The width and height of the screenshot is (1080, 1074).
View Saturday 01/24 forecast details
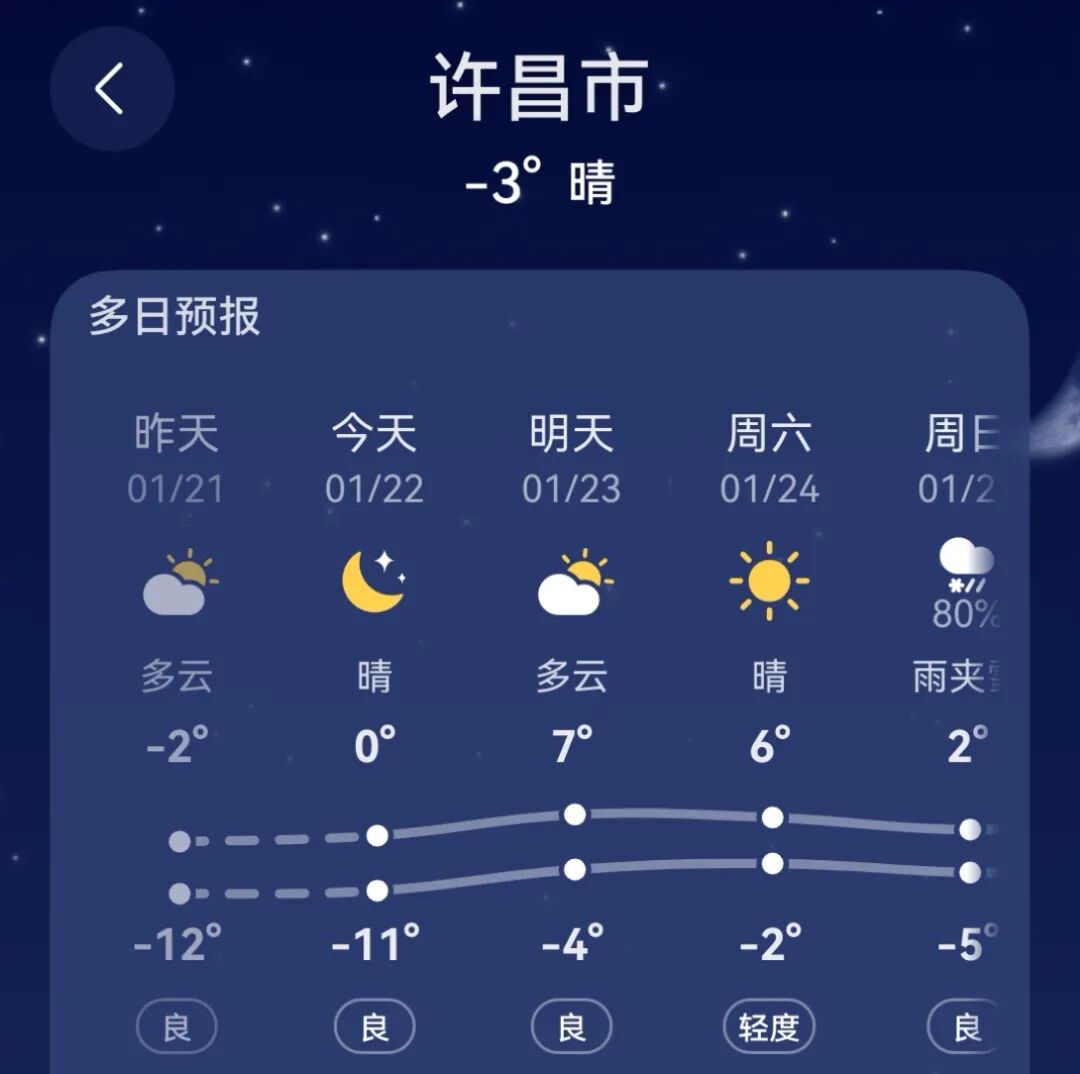[x=769, y=460]
